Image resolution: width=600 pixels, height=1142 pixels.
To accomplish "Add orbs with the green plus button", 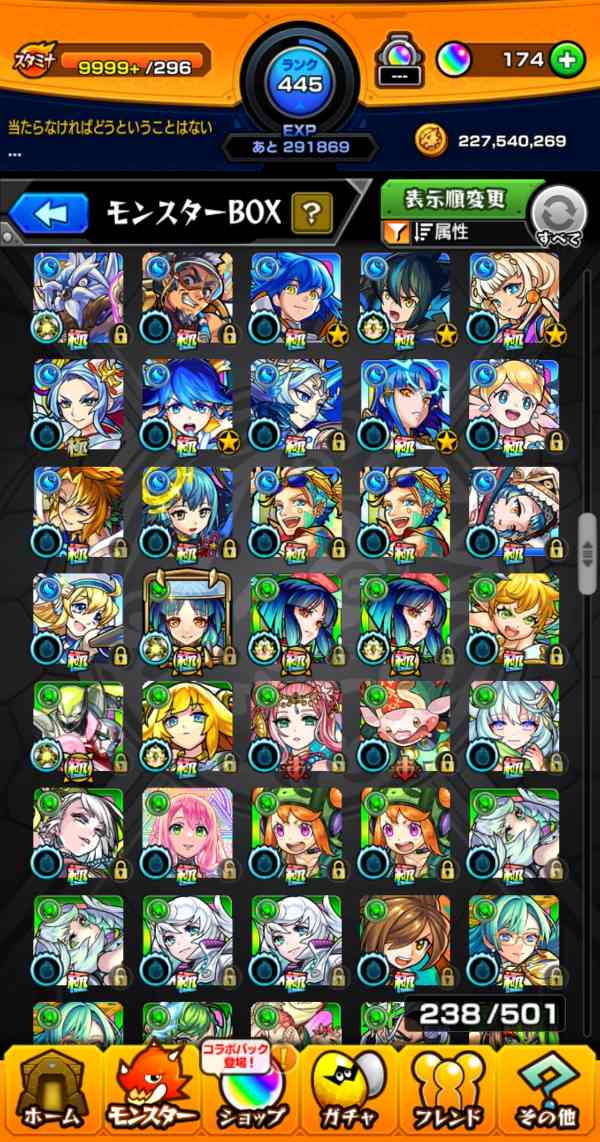I will click(567, 59).
